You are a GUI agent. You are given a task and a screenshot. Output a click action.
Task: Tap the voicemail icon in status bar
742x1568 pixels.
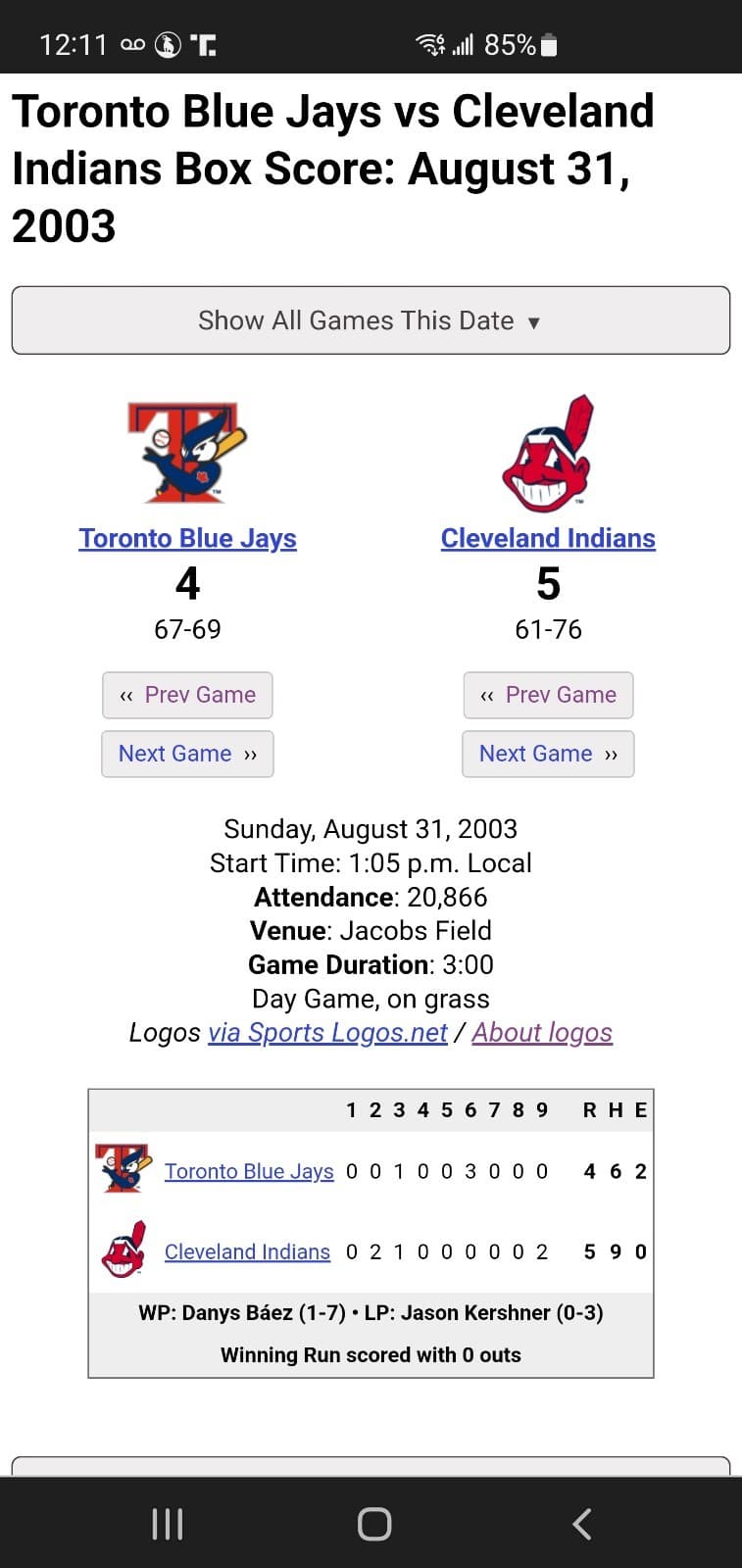pos(132,43)
